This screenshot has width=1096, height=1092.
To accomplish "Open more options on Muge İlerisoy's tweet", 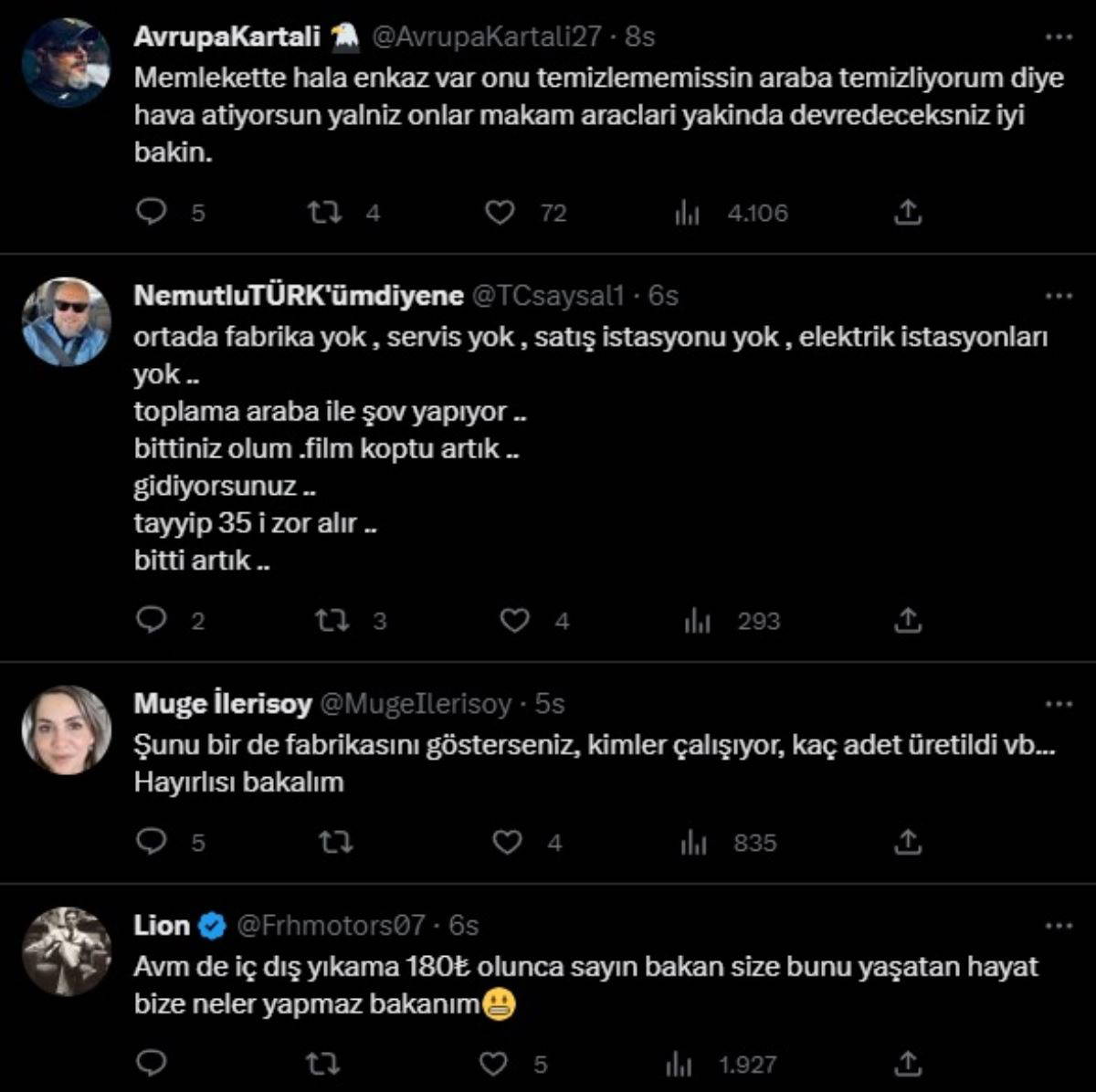I will click(x=1058, y=704).
